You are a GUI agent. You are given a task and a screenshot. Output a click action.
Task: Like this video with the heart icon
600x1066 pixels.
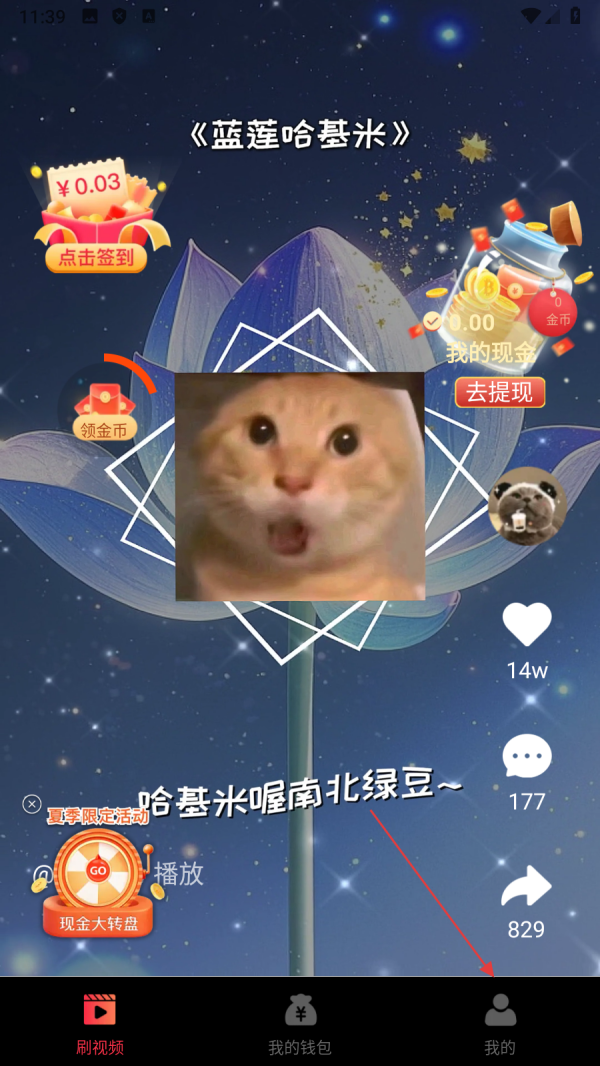tap(526, 626)
